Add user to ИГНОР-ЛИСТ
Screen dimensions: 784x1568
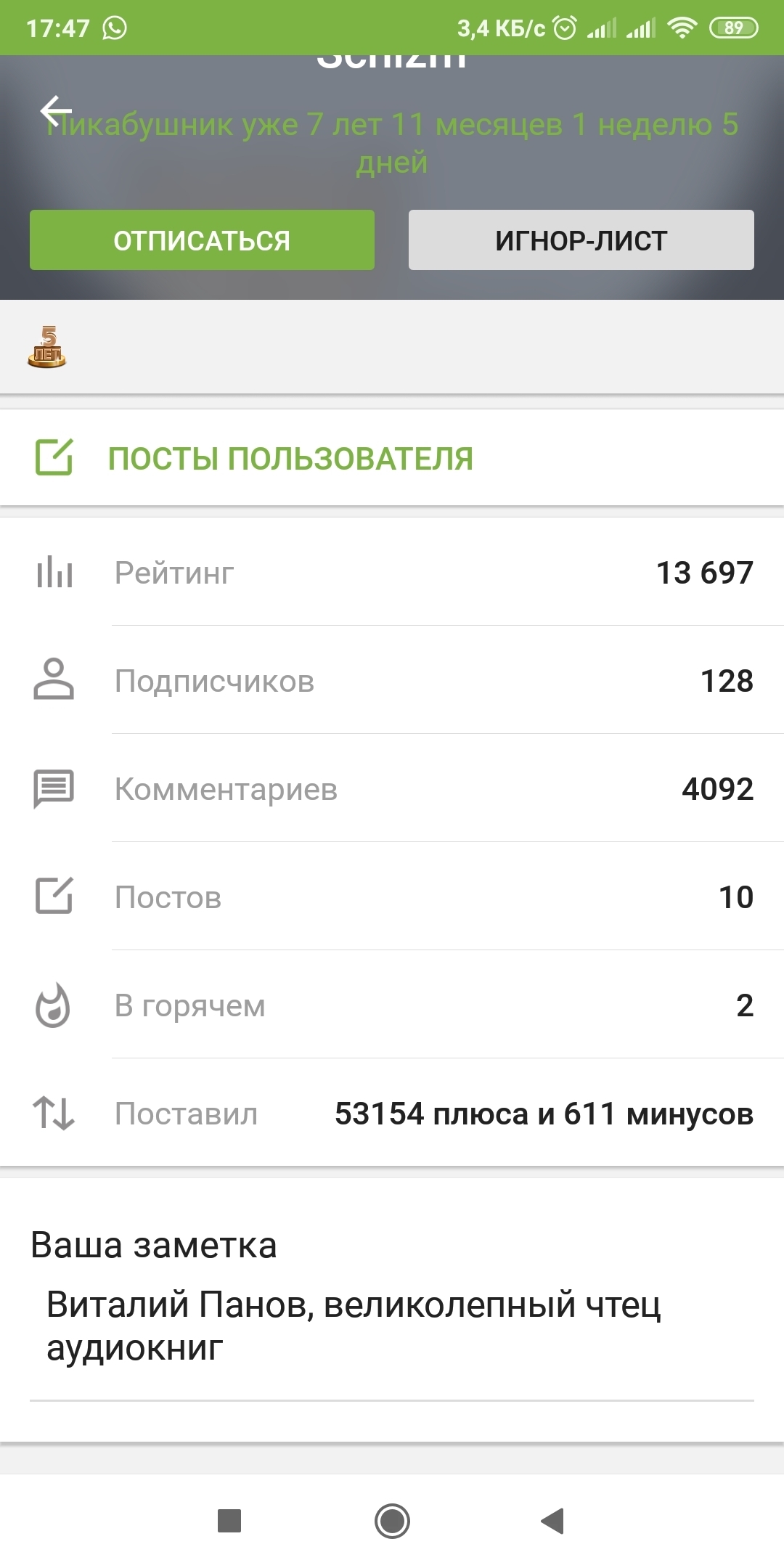pyautogui.click(x=581, y=240)
